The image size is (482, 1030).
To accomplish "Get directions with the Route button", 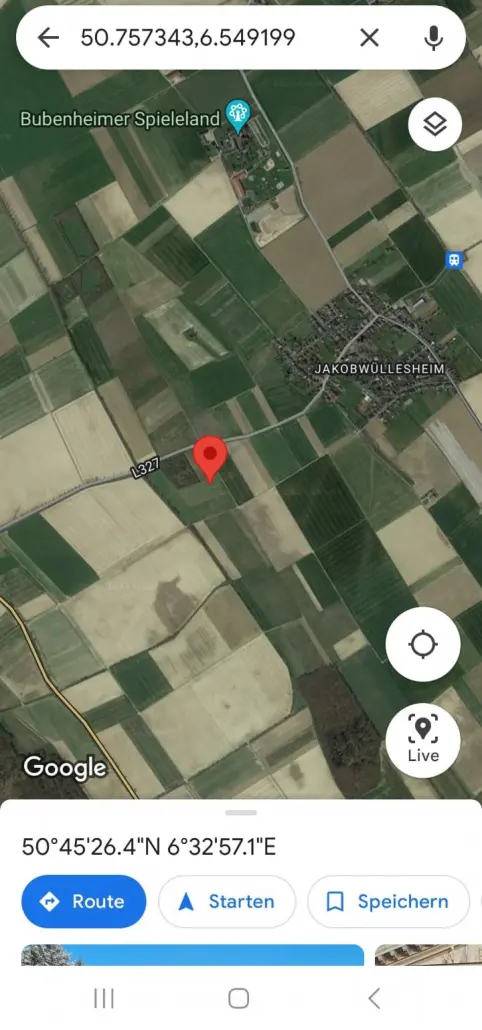I will click(x=84, y=901).
